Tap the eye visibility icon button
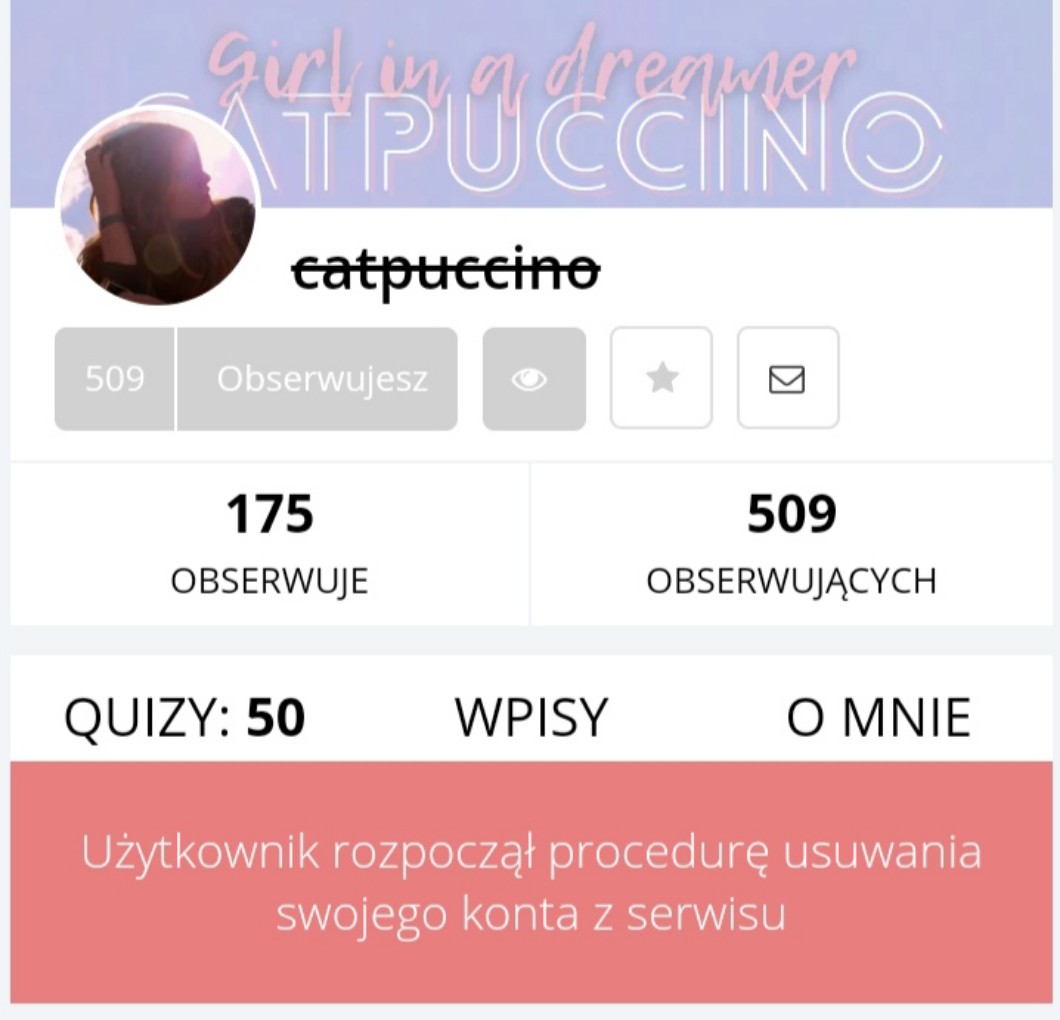Image resolution: width=1060 pixels, height=1020 pixels. pyautogui.click(x=533, y=379)
